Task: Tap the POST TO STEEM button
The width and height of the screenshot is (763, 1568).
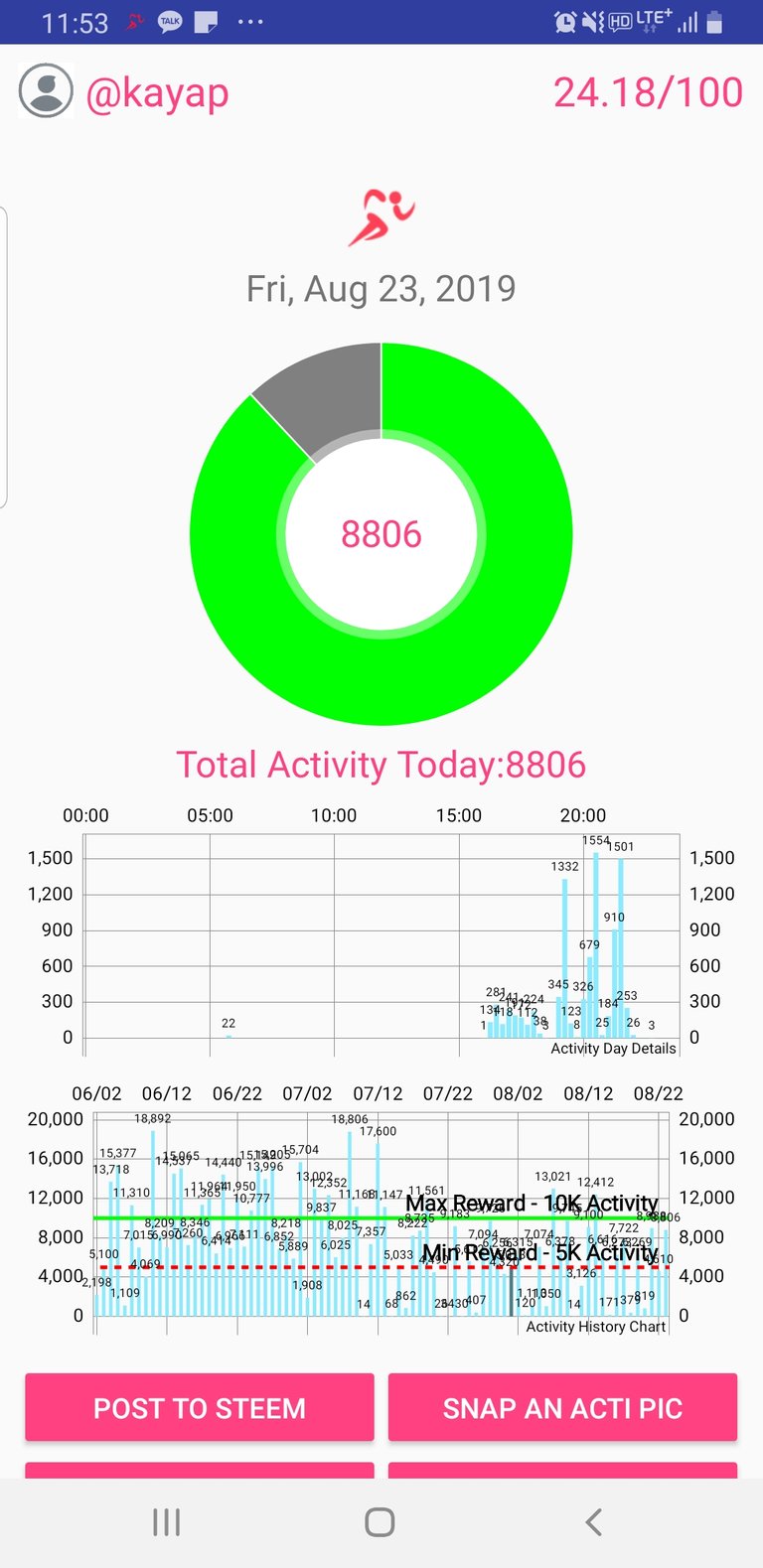Action: click(x=200, y=1407)
